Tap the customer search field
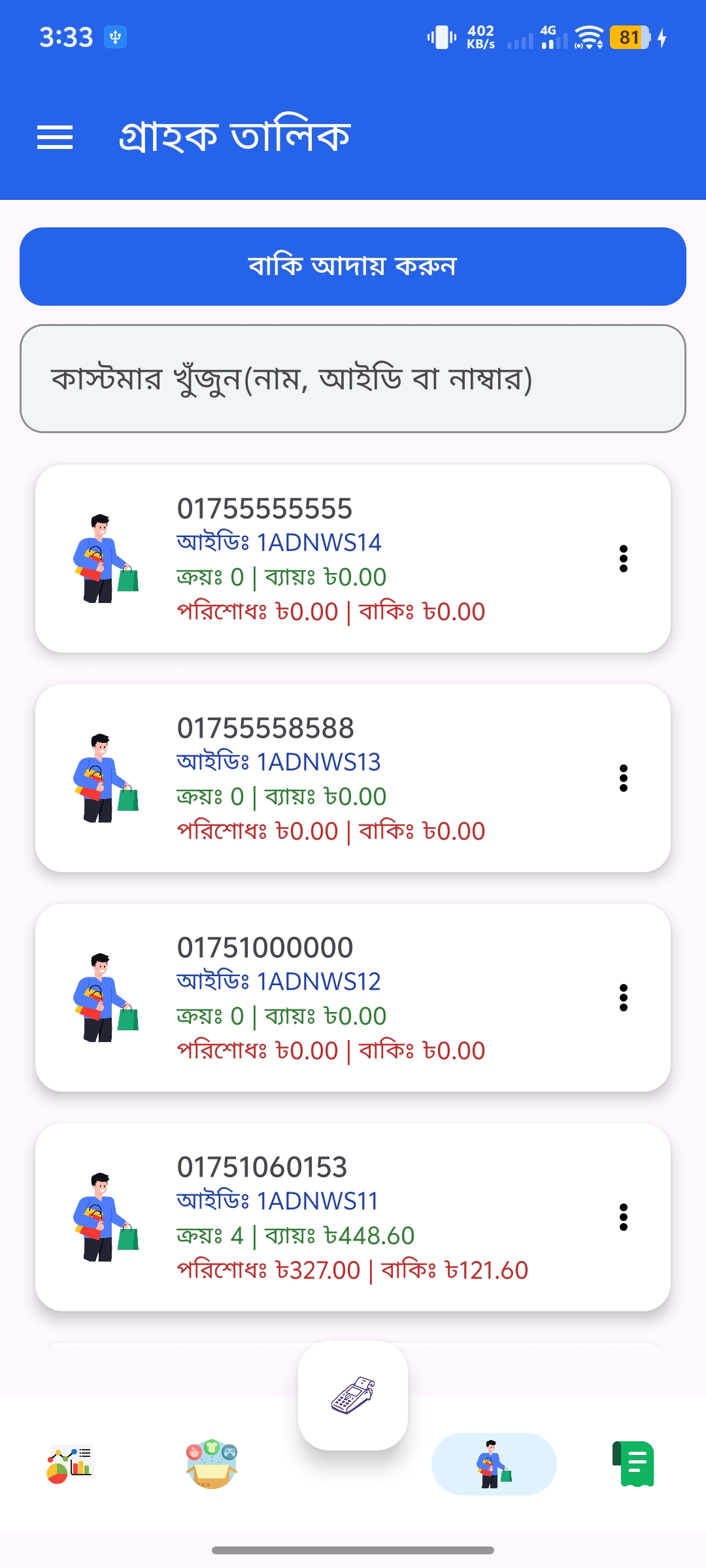 click(x=353, y=378)
